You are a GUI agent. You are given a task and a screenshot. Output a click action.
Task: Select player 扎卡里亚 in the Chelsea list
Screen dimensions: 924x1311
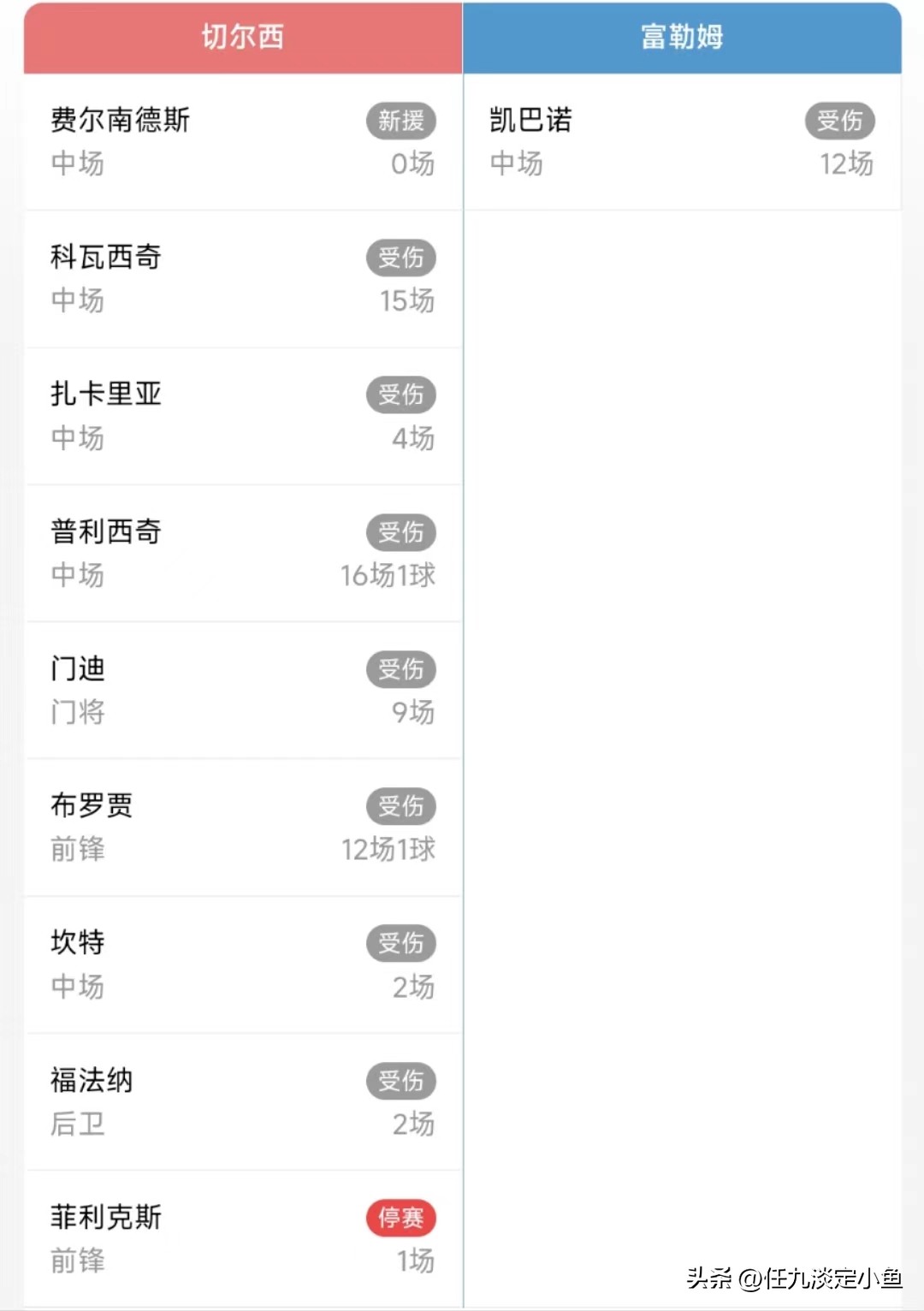click(x=104, y=394)
